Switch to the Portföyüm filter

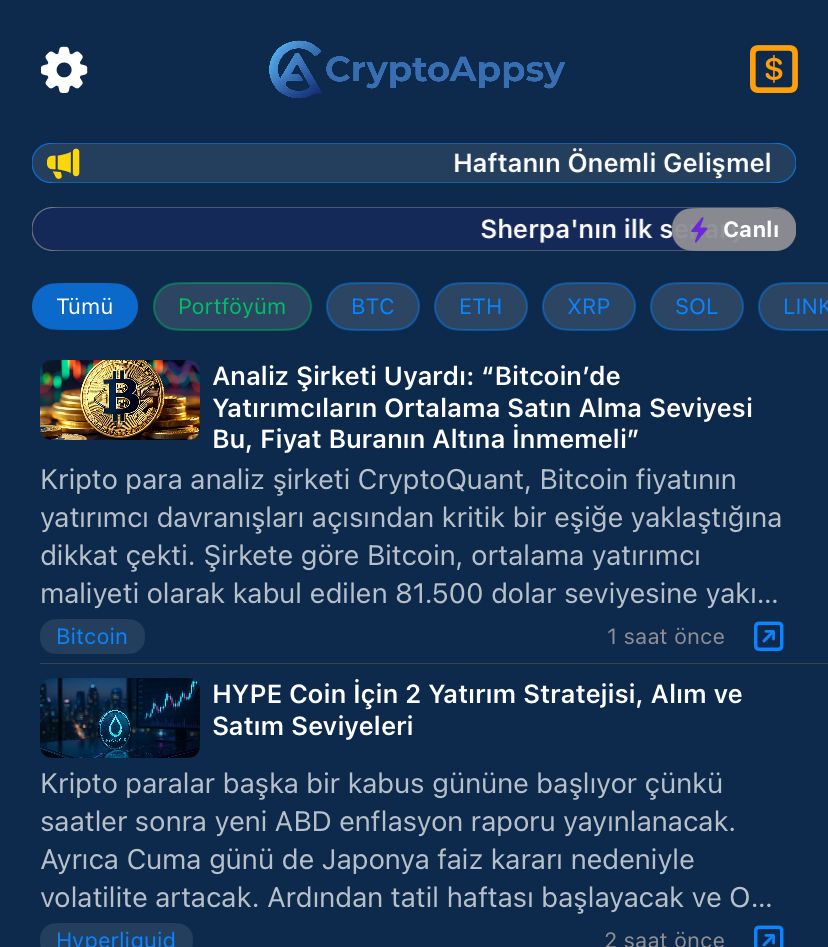point(232,306)
